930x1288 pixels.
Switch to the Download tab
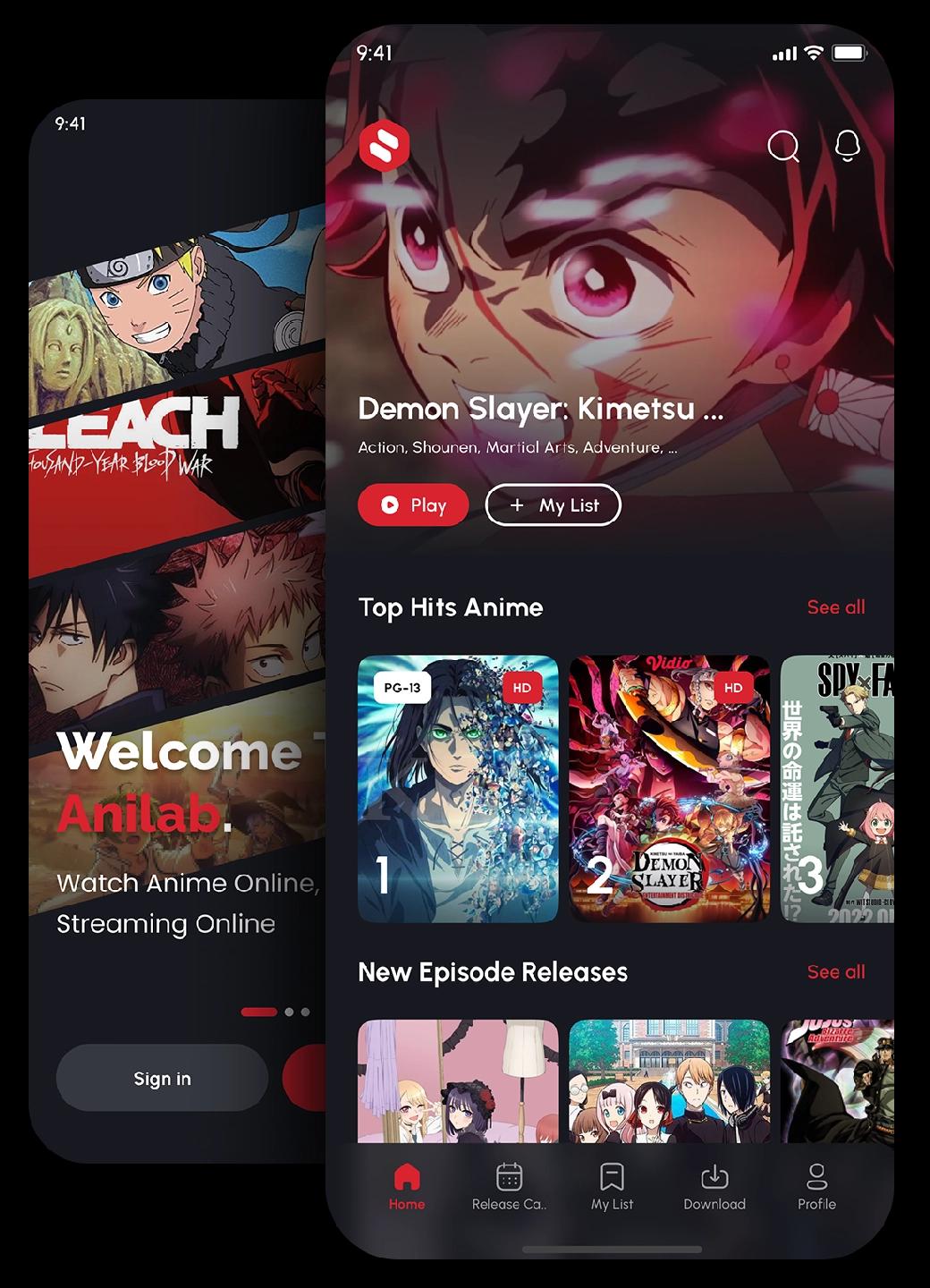coord(714,1190)
